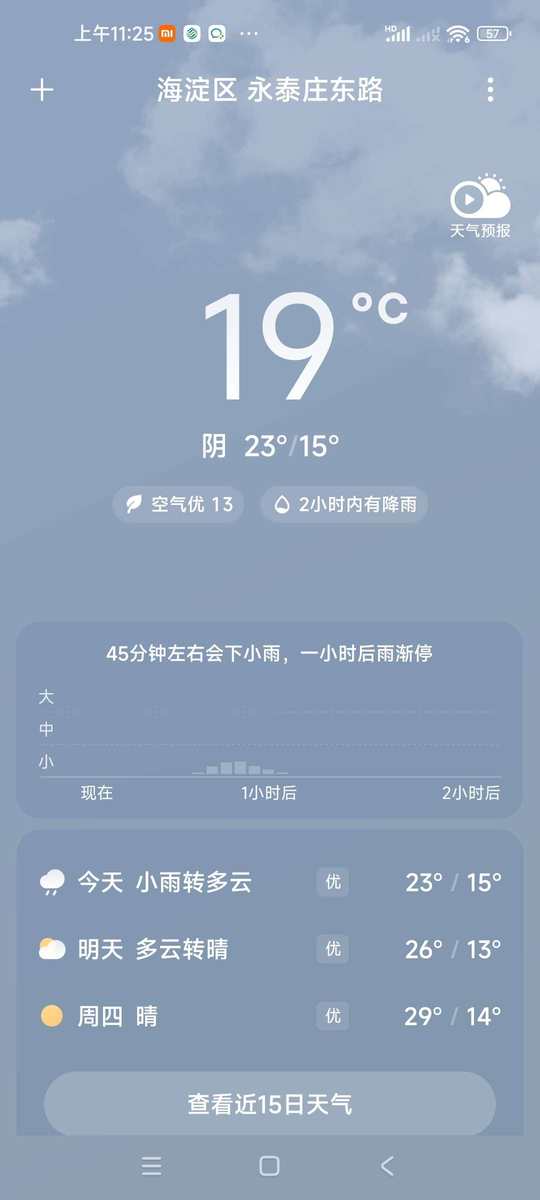Open the 空气优 13 air quality chip
The image size is (540, 1200).
point(180,504)
